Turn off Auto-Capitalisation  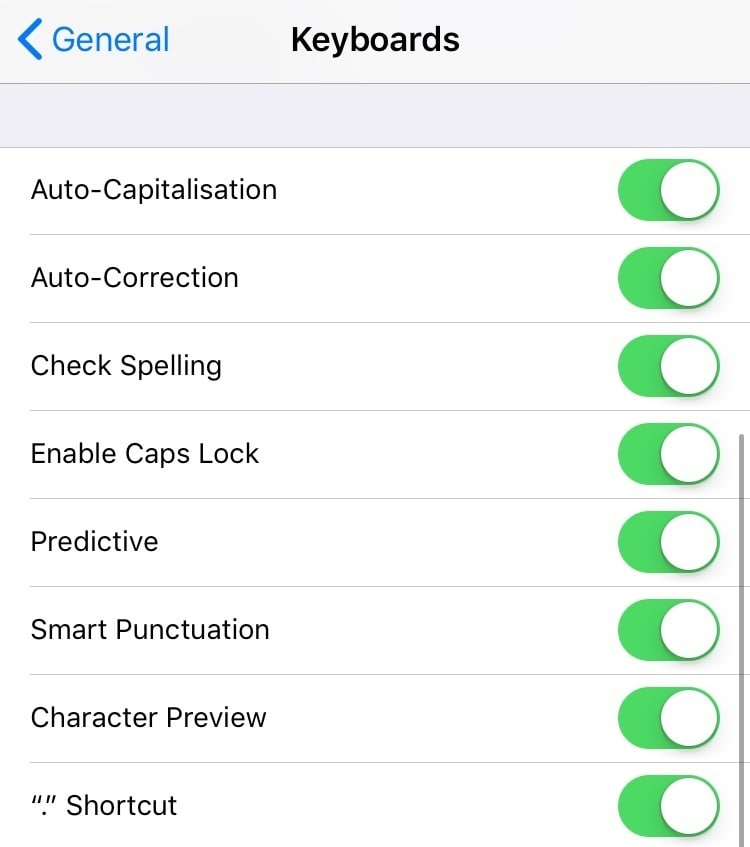click(x=668, y=190)
